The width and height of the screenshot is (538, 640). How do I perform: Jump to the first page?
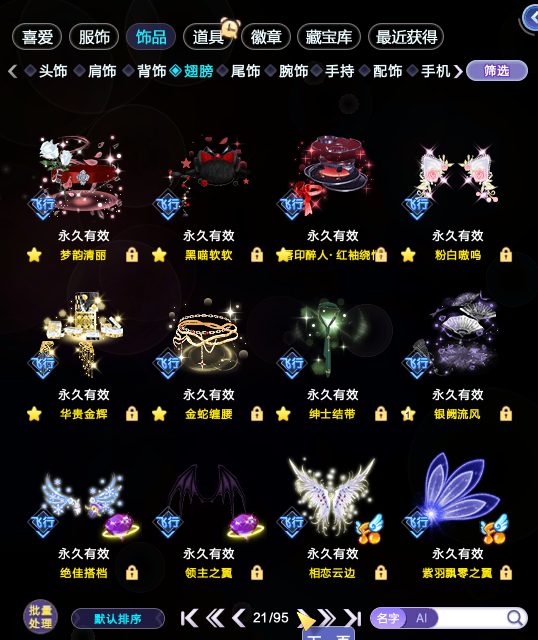pos(189,618)
